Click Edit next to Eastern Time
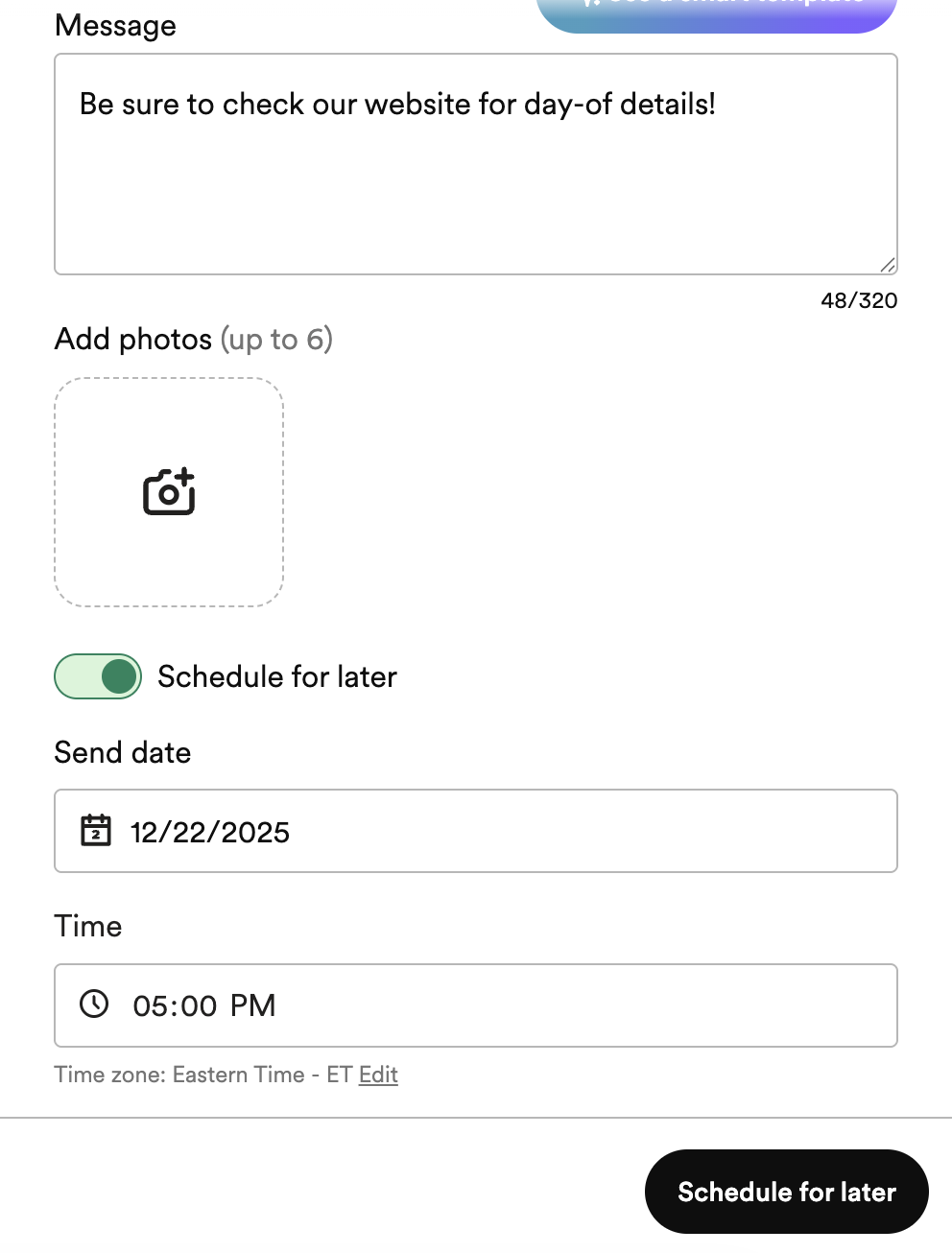This screenshot has height=1253, width=952. 377,1075
